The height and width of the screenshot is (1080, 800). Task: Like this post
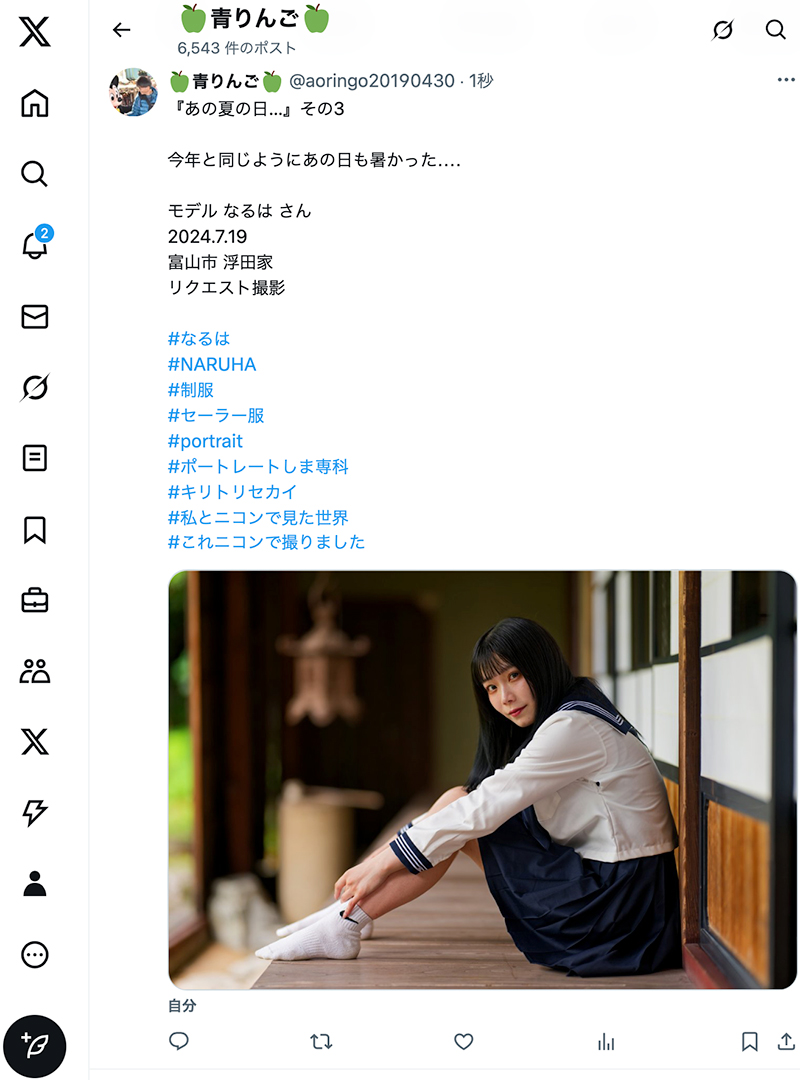(x=463, y=1041)
